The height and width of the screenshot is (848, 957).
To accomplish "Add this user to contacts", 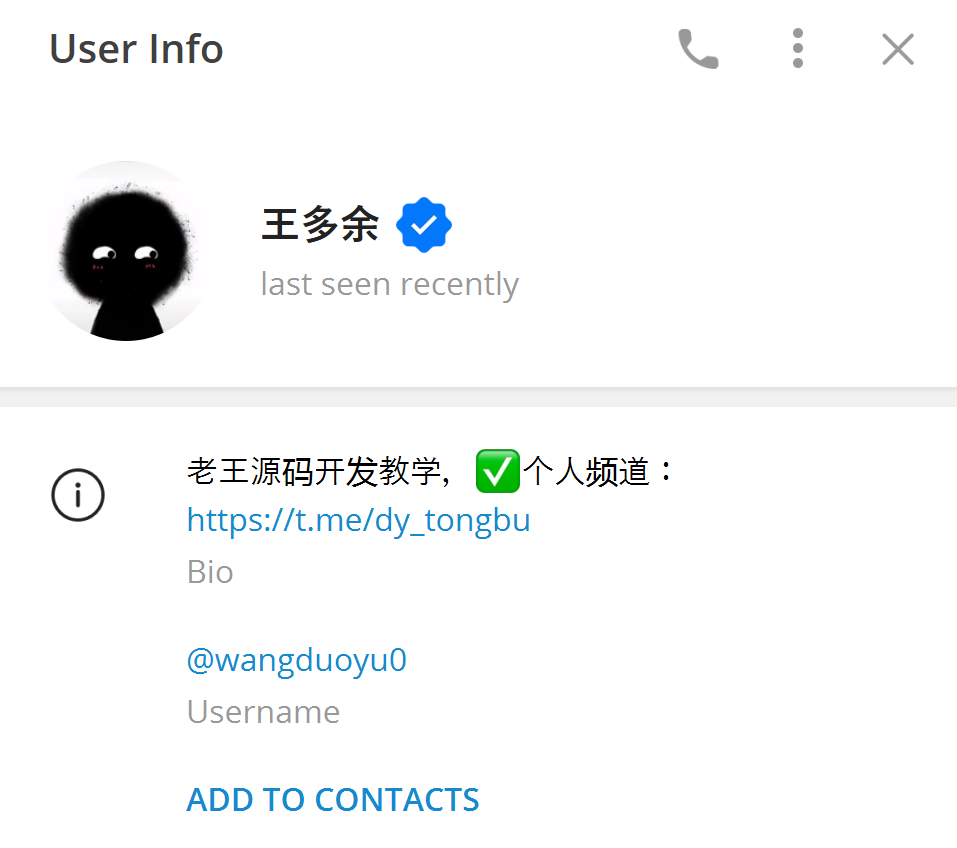I will (x=333, y=799).
